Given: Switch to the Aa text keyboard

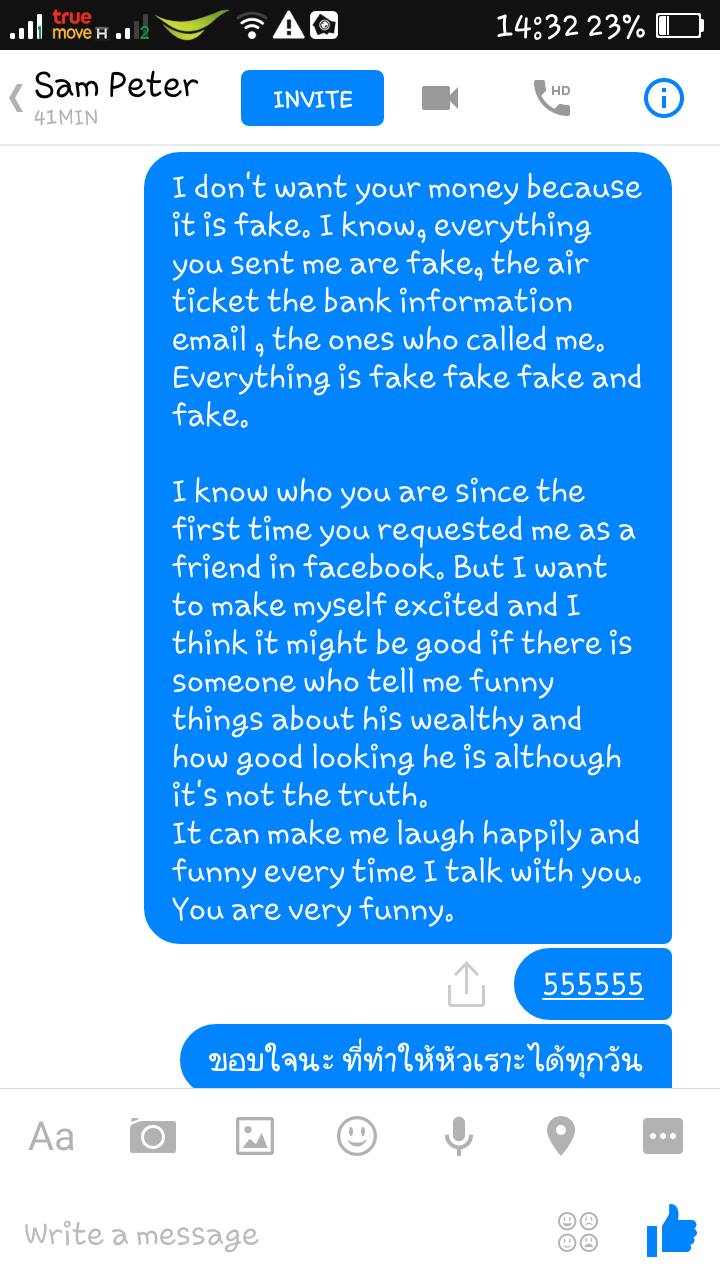Looking at the screenshot, I should (x=51, y=1136).
